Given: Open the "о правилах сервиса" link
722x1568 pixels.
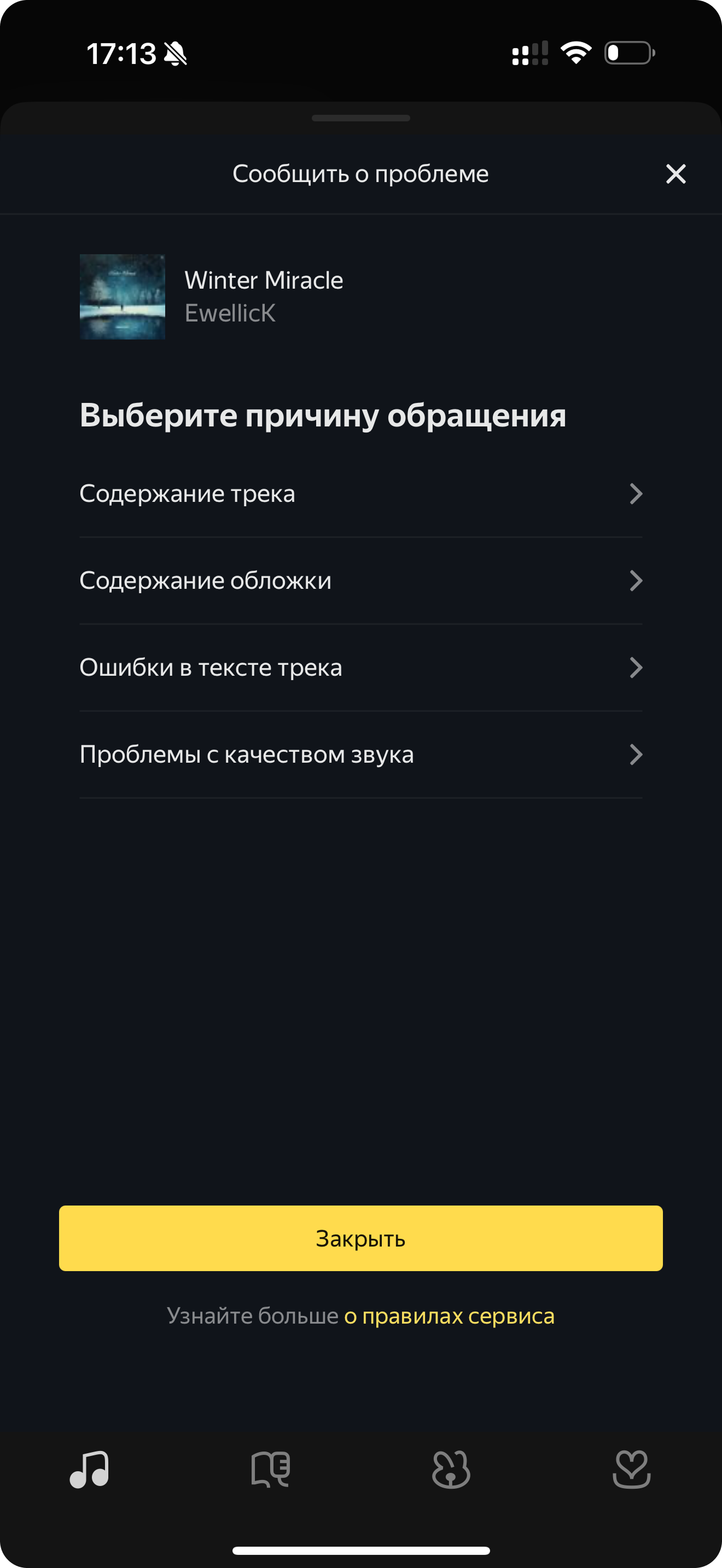Looking at the screenshot, I should 449,1316.
